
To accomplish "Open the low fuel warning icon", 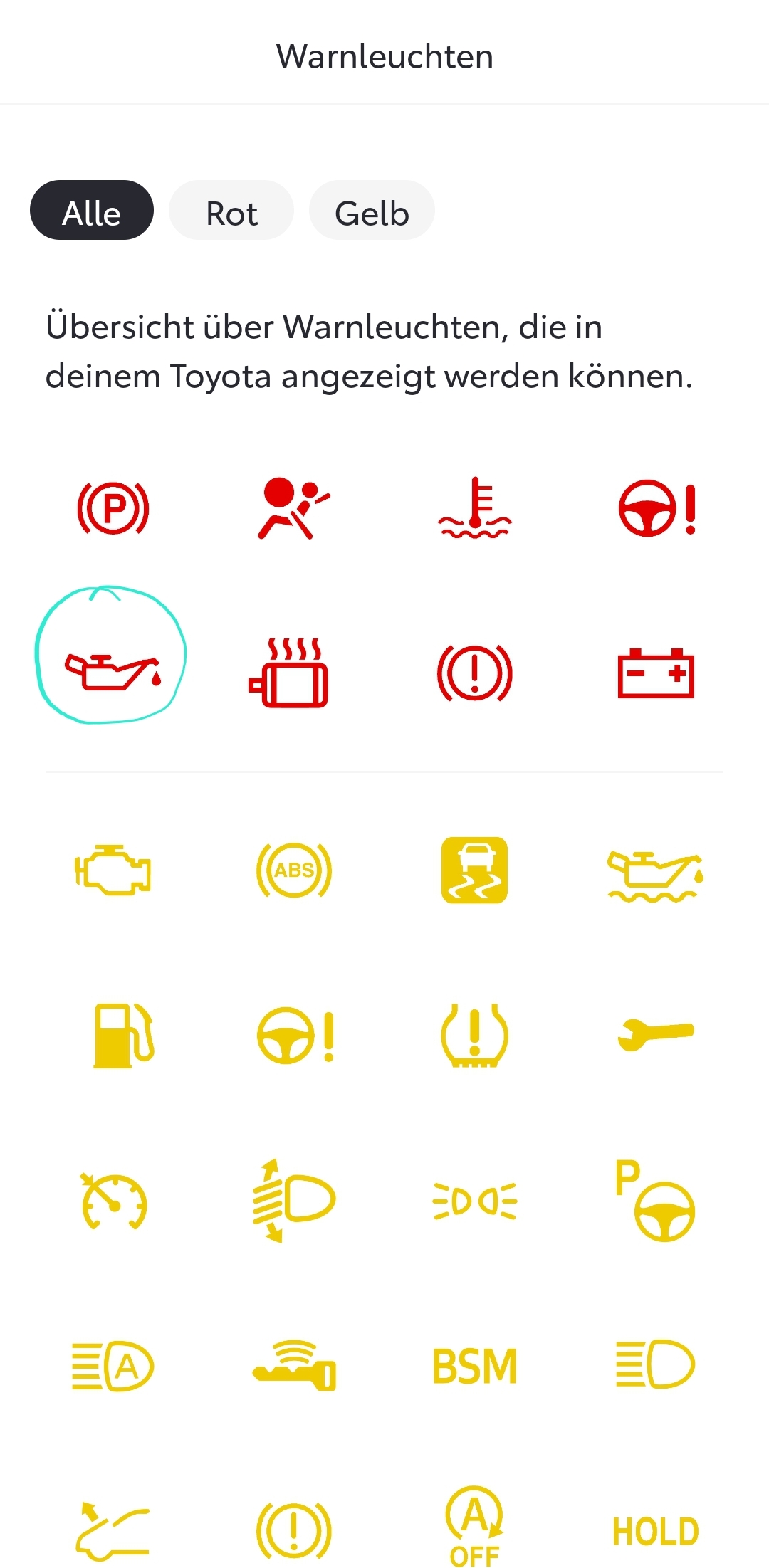I will (x=122, y=1035).
